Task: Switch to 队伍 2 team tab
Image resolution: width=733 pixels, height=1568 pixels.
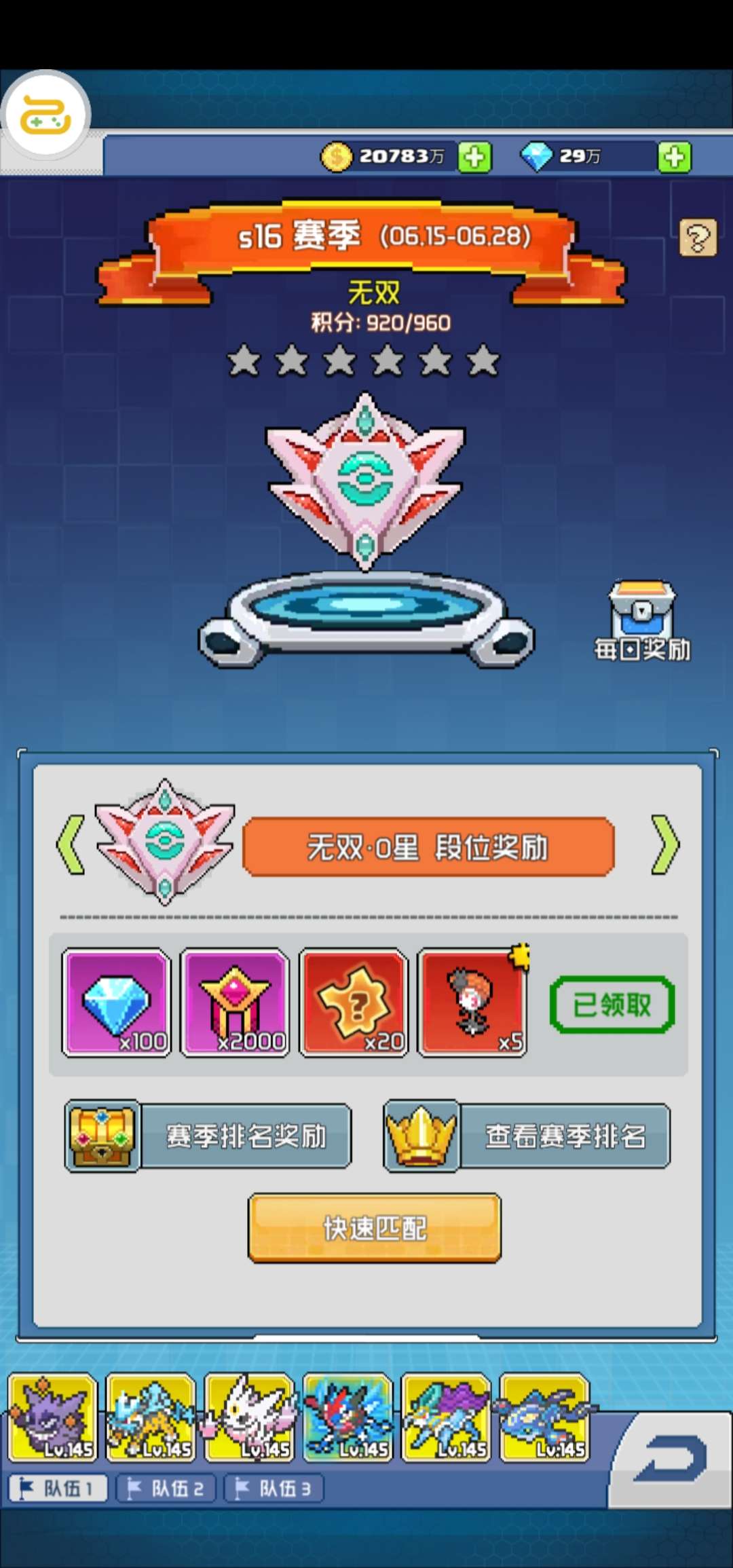Action: (x=166, y=1489)
